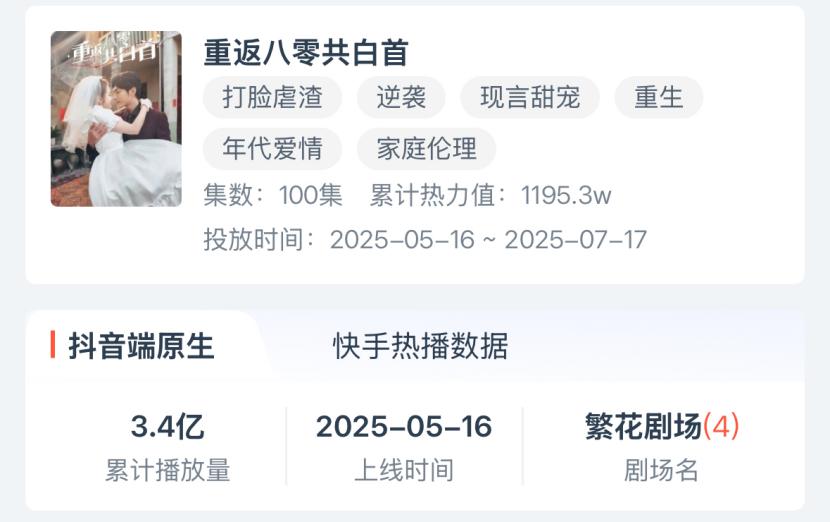The width and height of the screenshot is (830, 522).
Task: Select the 逆袭 tag chip
Action: tap(401, 98)
